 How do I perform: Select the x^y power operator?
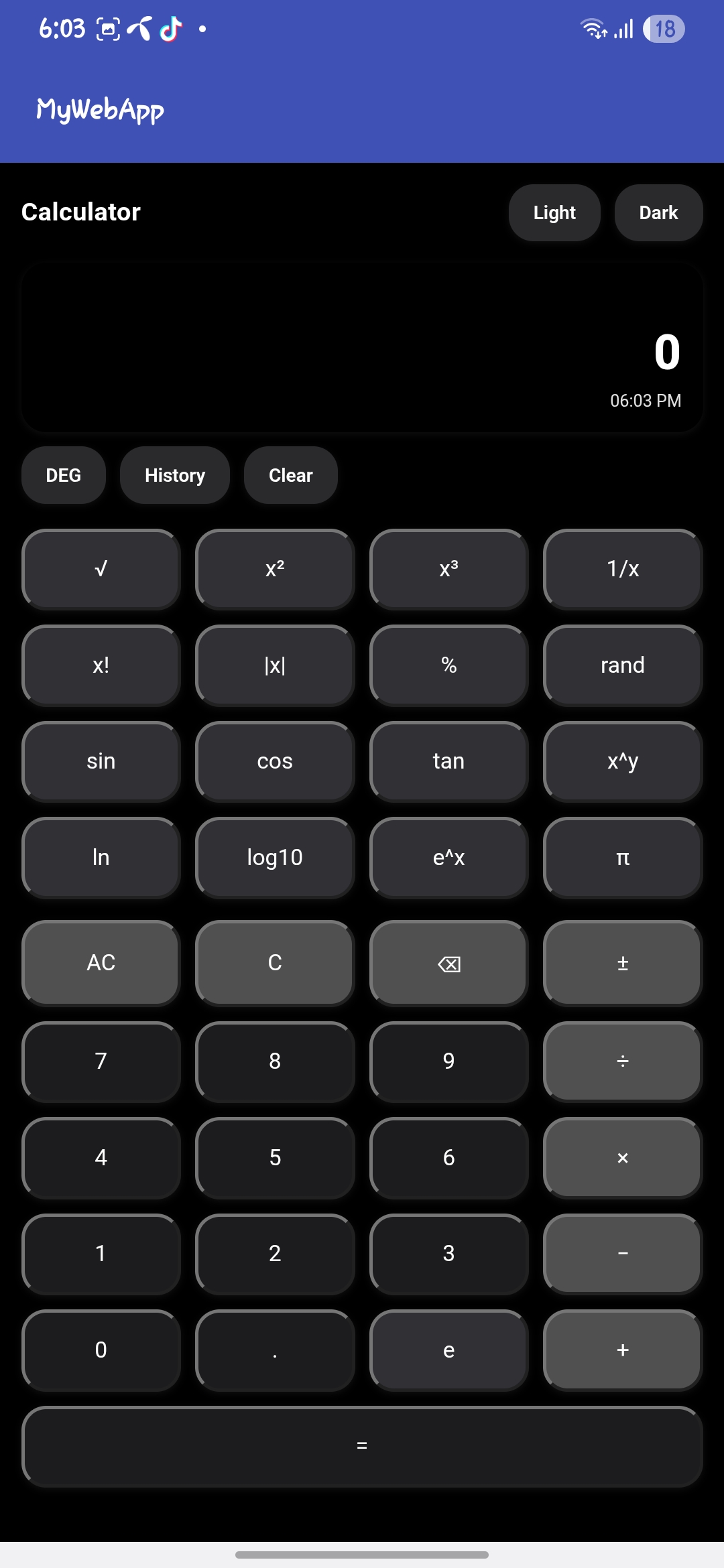(x=623, y=761)
